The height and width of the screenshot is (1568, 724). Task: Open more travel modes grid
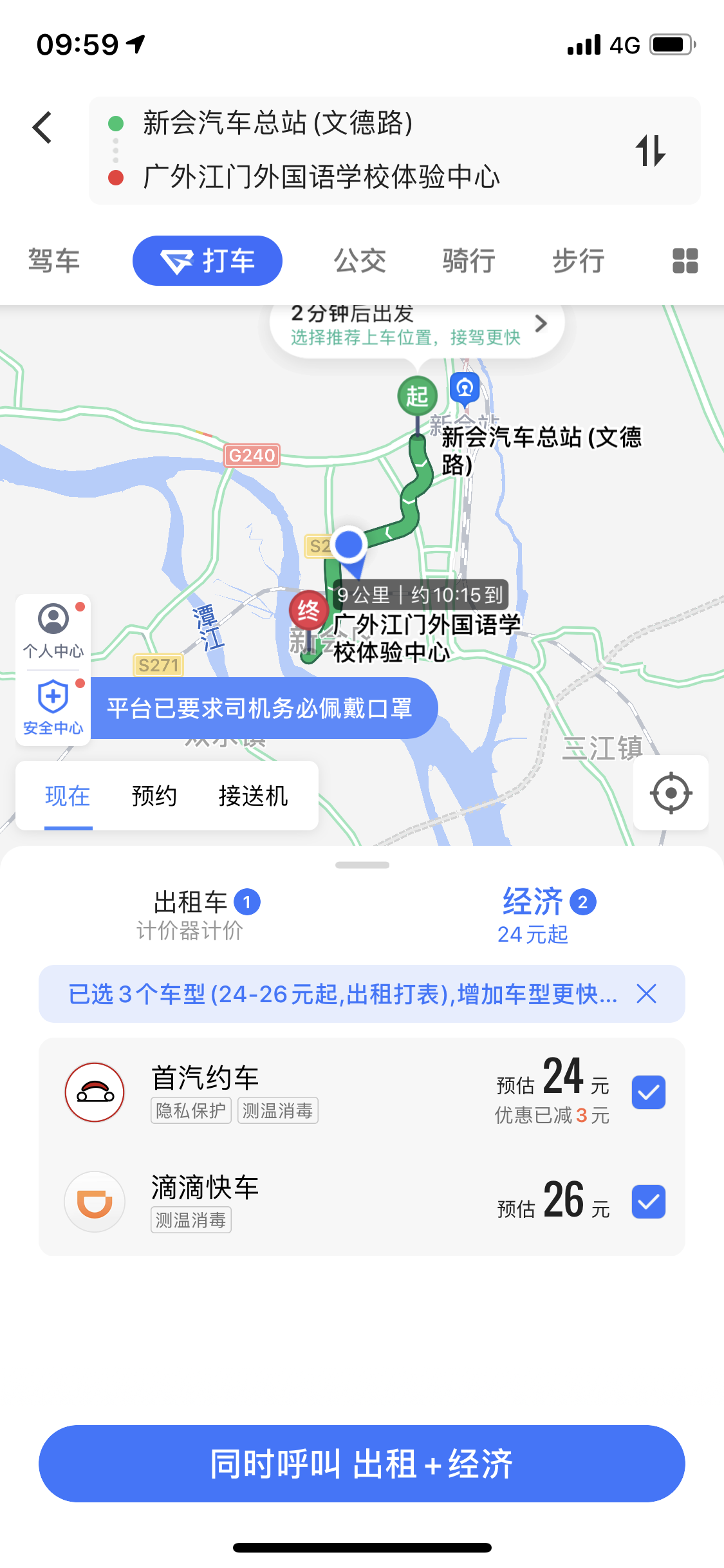point(685,261)
